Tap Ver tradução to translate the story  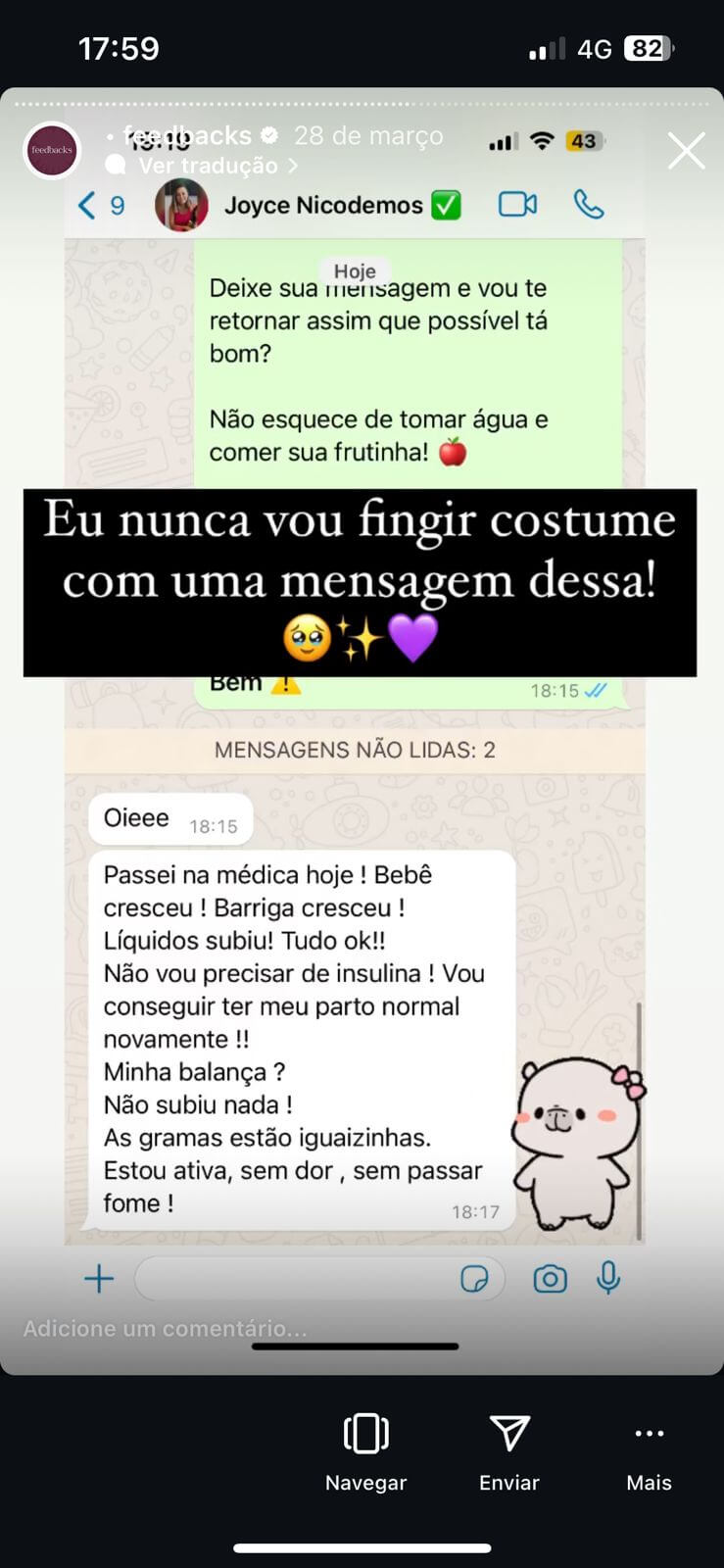(208, 166)
